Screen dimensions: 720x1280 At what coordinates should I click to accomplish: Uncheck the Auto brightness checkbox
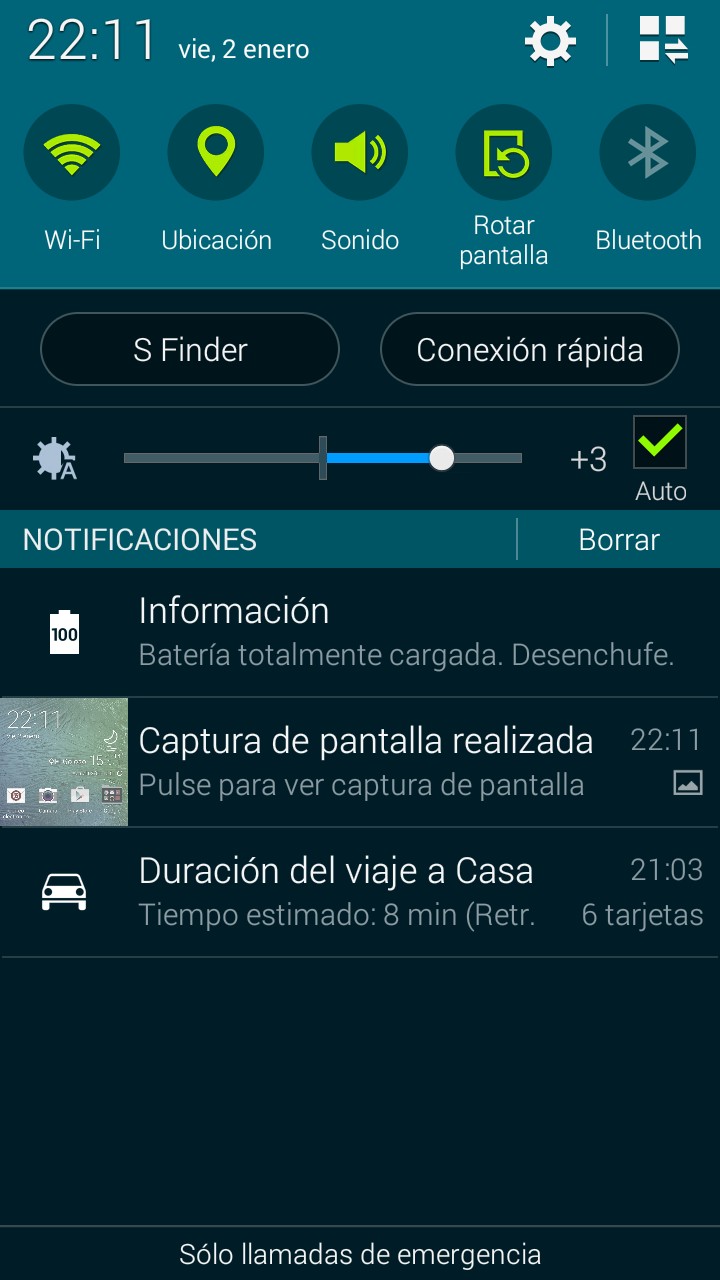(660, 443)
